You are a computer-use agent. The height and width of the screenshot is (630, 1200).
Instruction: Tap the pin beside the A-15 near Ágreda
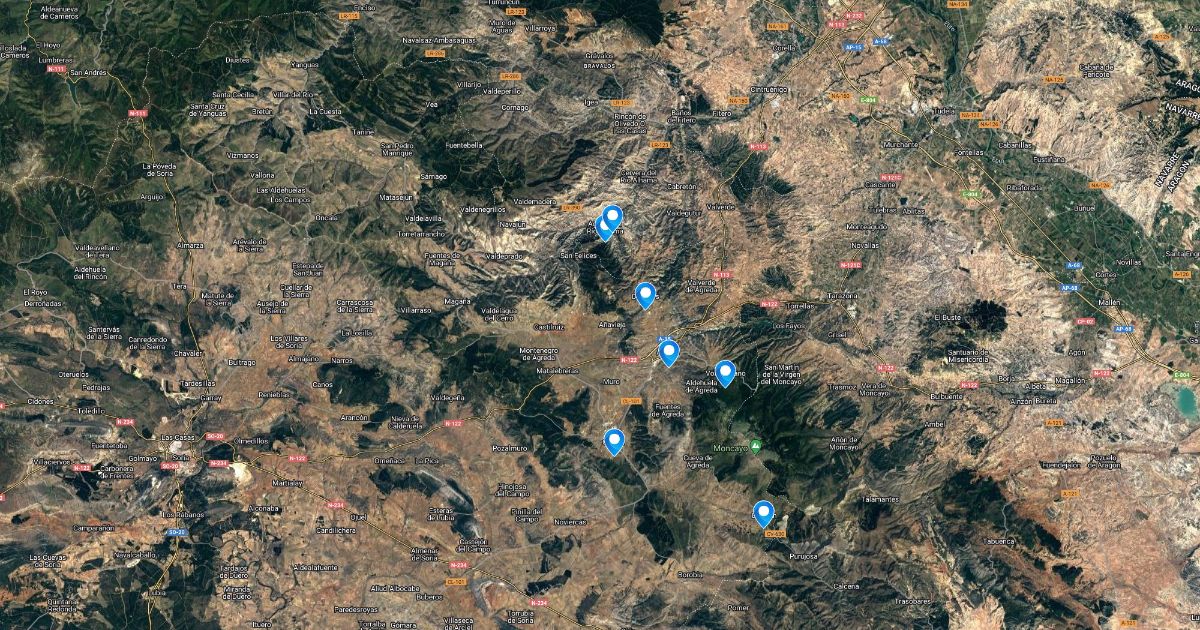669,352
